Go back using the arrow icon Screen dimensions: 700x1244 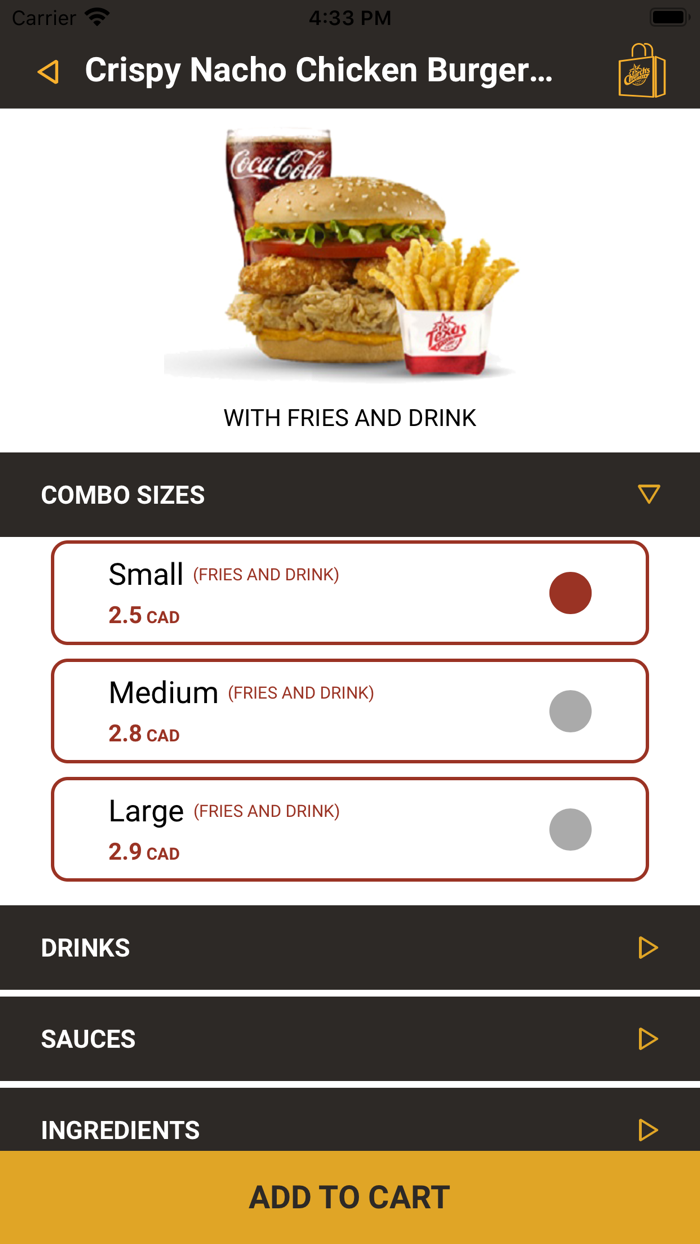point(48,71)
